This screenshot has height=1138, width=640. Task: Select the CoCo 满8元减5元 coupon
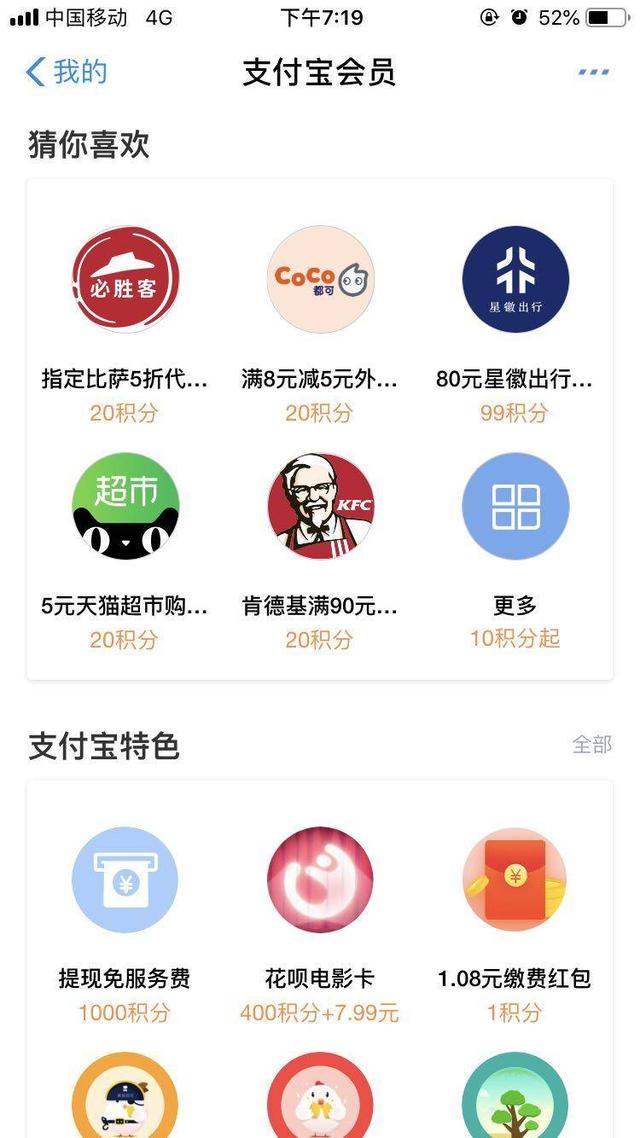click(320, 280)
